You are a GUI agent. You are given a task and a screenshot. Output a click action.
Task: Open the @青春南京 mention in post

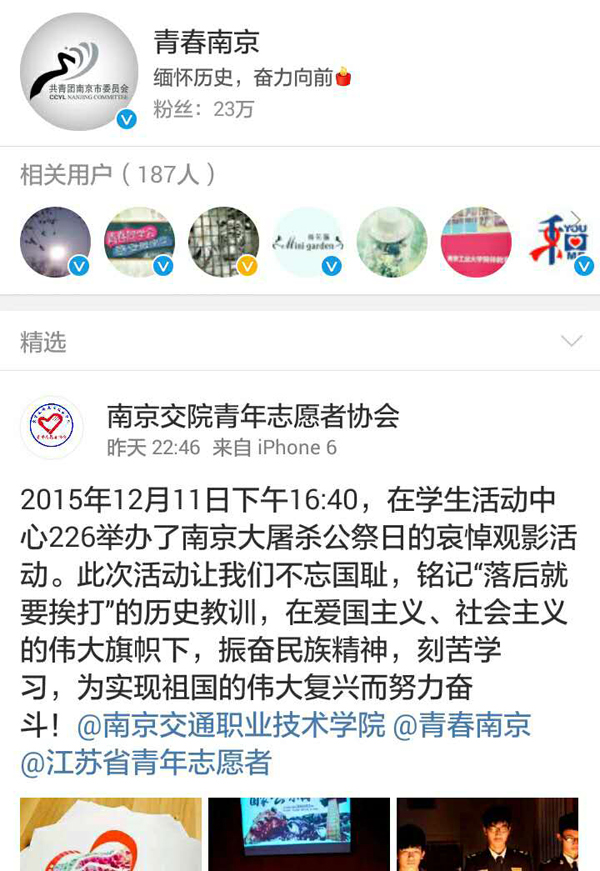coord(462,725)
